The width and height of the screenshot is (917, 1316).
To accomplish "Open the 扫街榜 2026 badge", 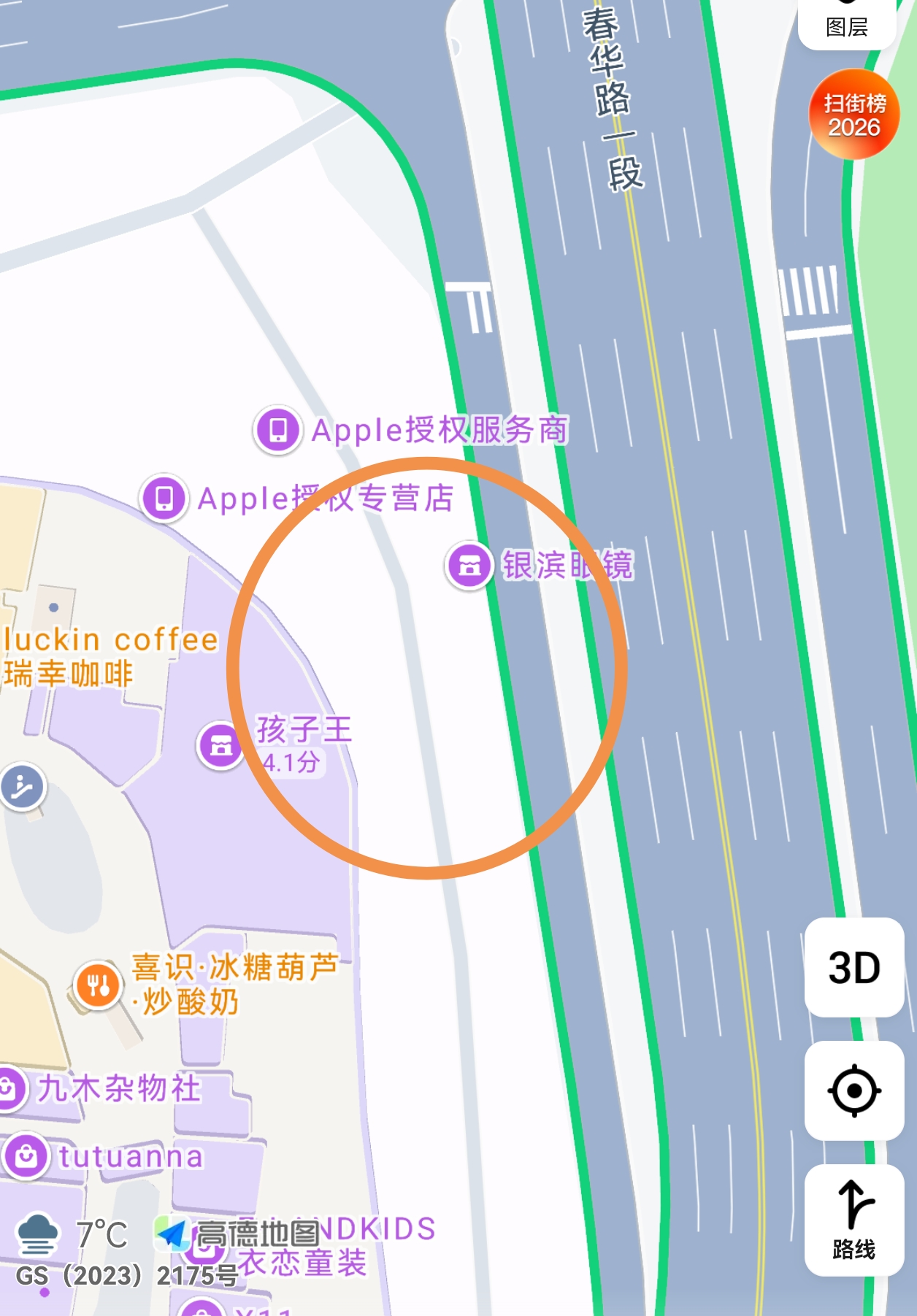I will (x=853, y=115).
